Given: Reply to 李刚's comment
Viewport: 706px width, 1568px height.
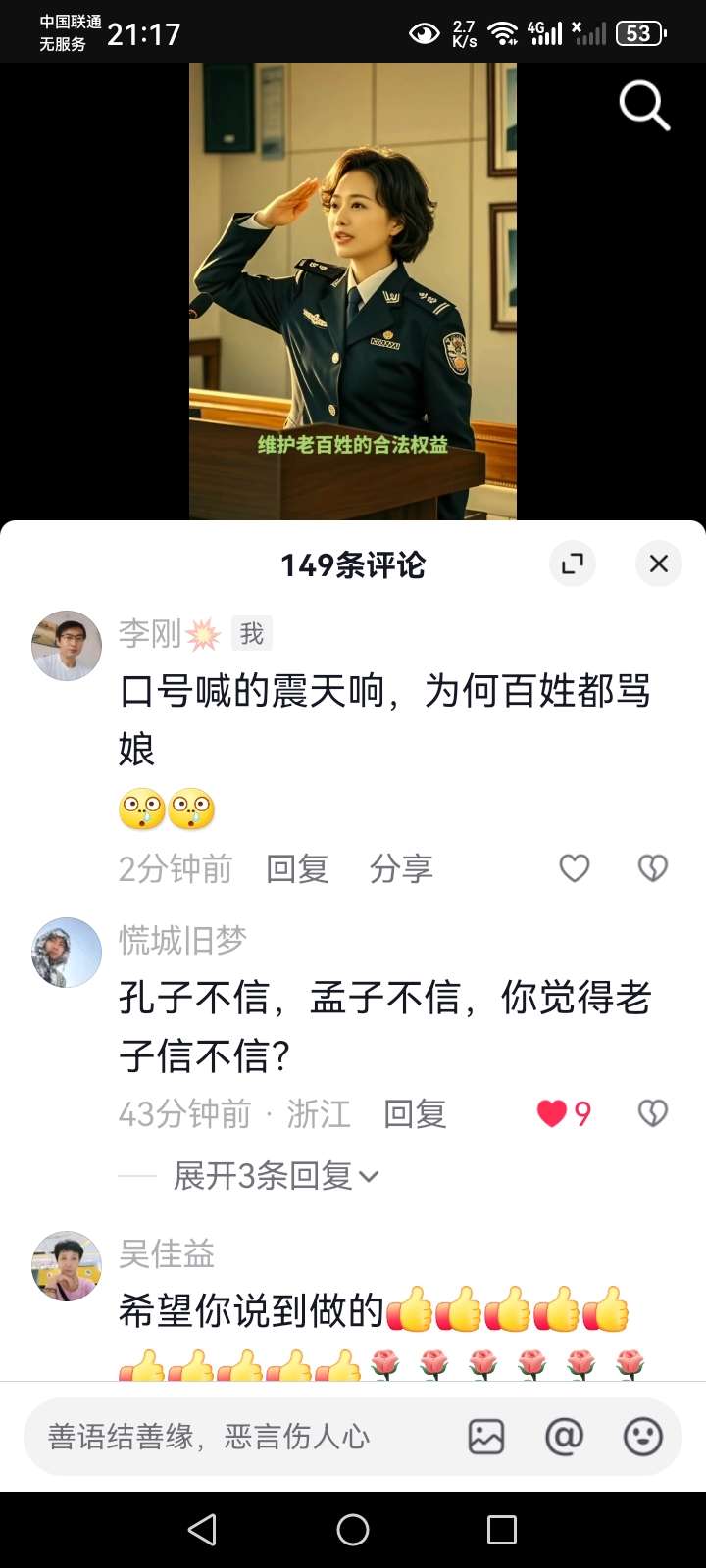Looking at the screenshot, I should pos(297,868).
